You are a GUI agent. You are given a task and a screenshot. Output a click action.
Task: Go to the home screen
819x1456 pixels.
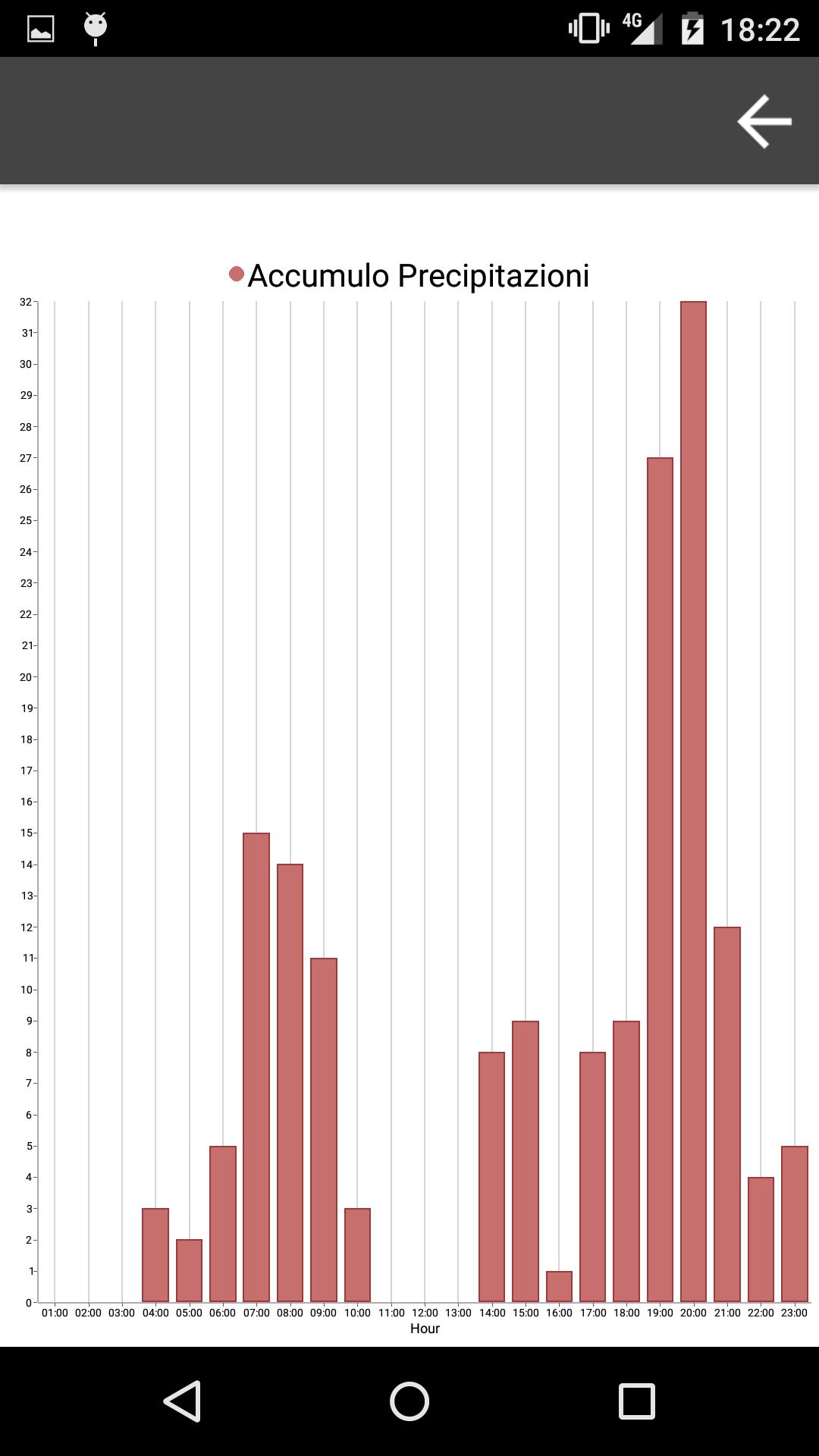click(x=409, y=1401)
